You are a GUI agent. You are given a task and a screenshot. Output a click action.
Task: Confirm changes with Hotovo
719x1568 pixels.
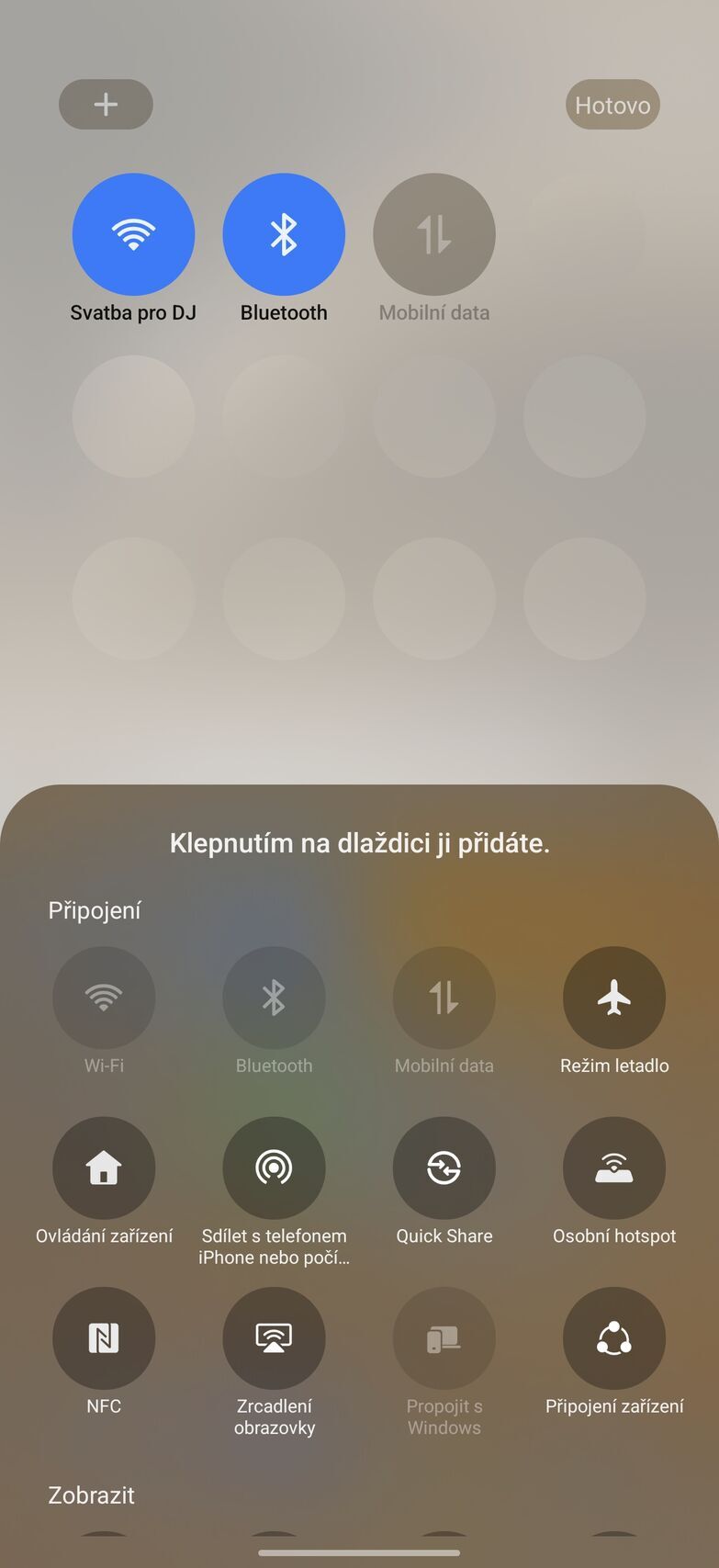click(612, 105)
